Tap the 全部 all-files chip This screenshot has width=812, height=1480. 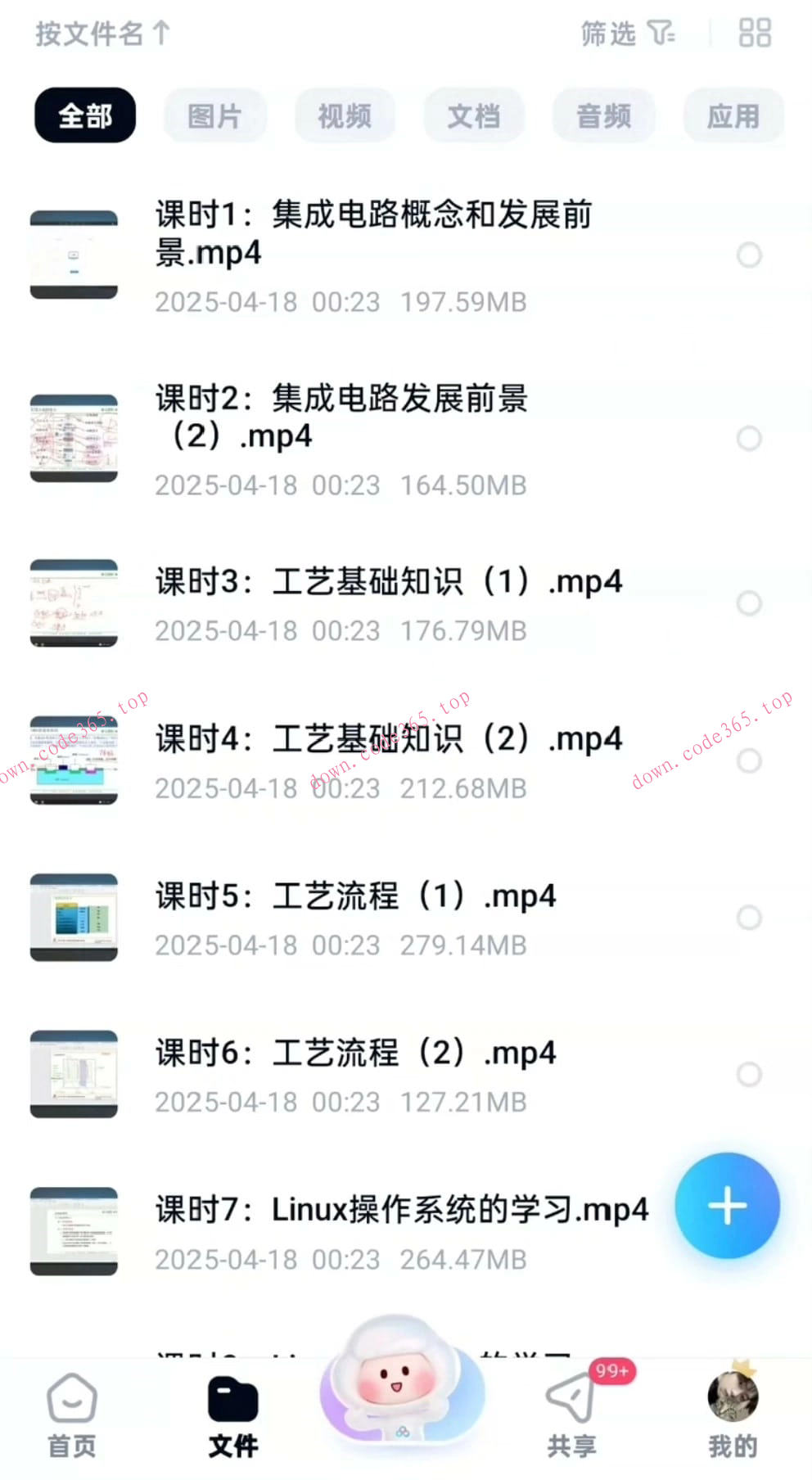point(84,115)
